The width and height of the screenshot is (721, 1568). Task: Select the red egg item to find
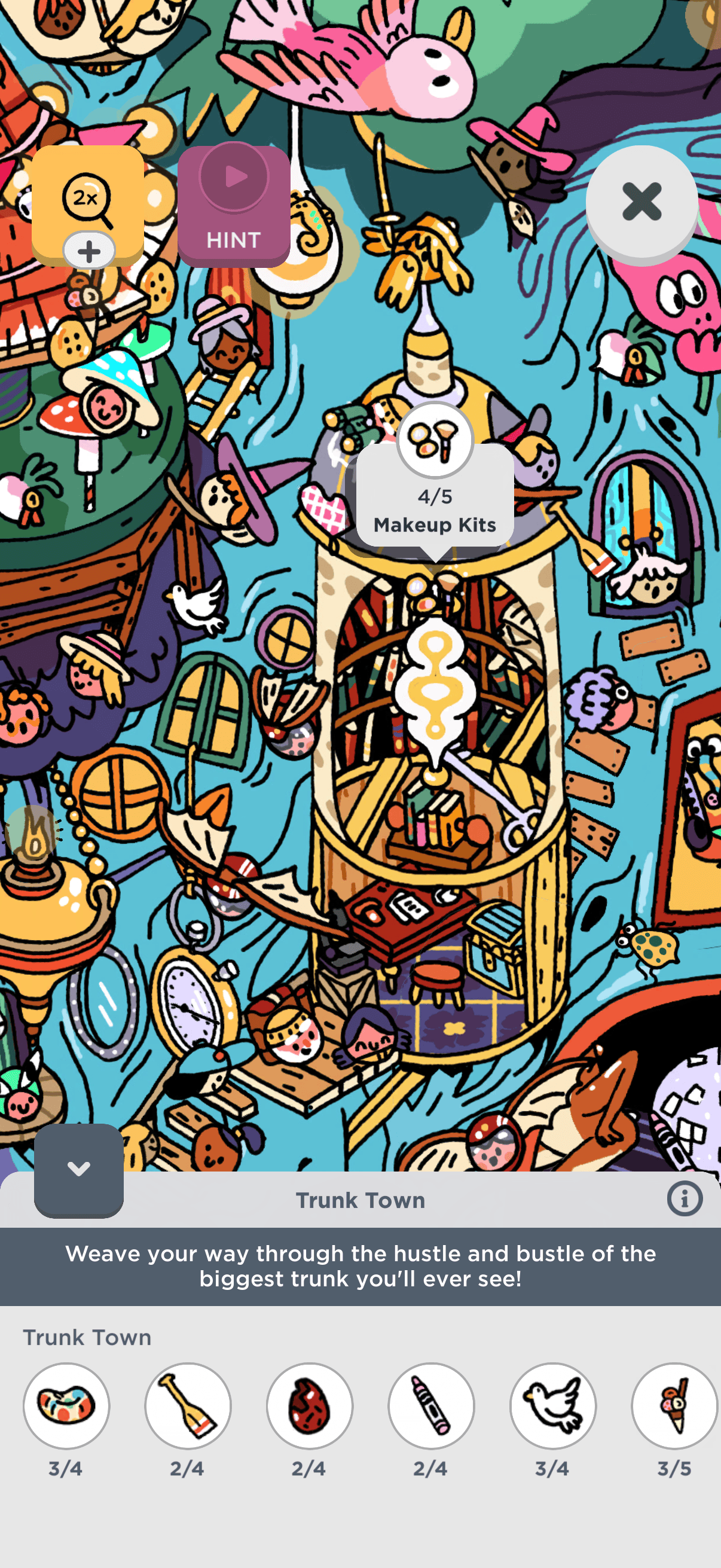click(310, 1405)
